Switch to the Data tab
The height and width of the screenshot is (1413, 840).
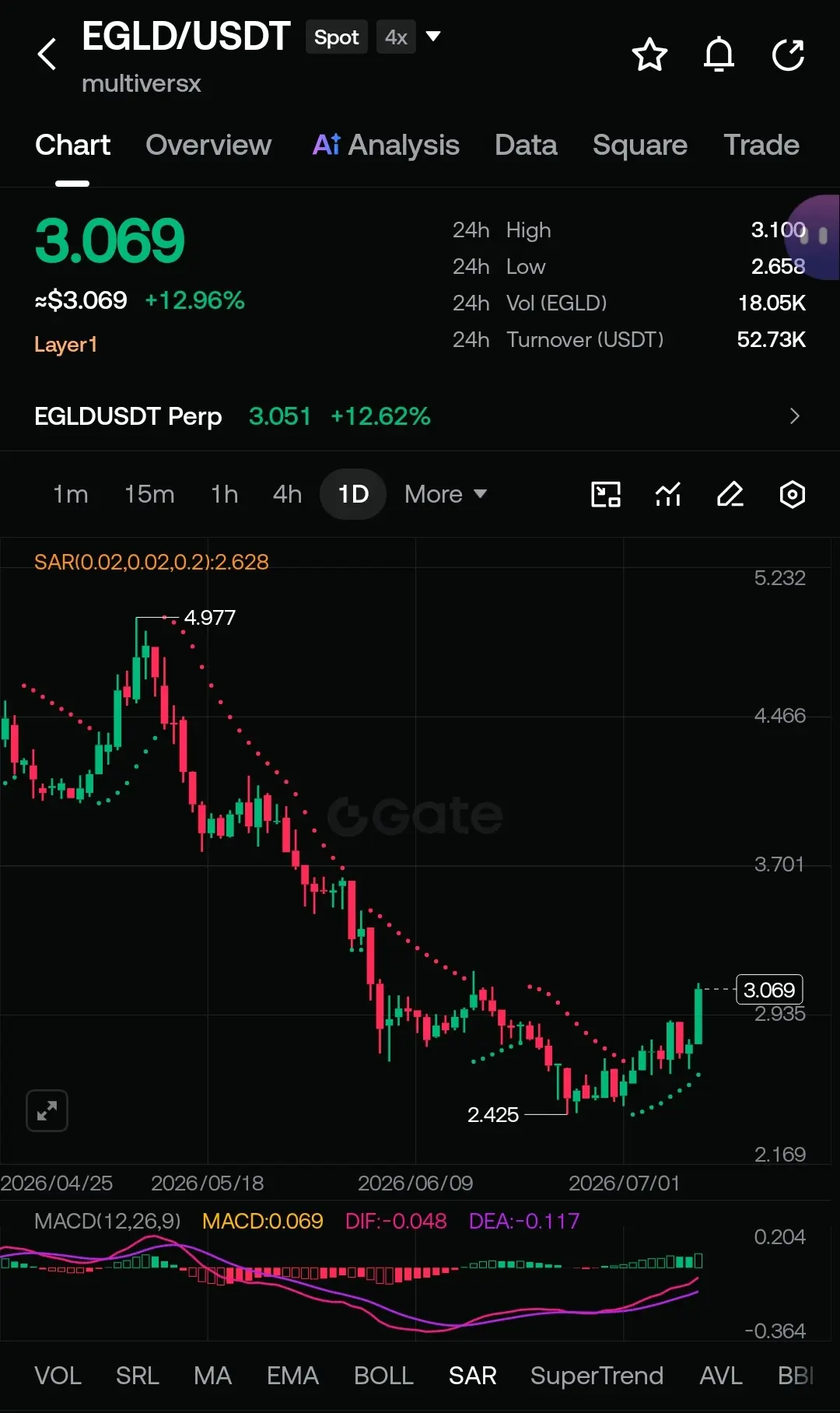pos(526,146)
